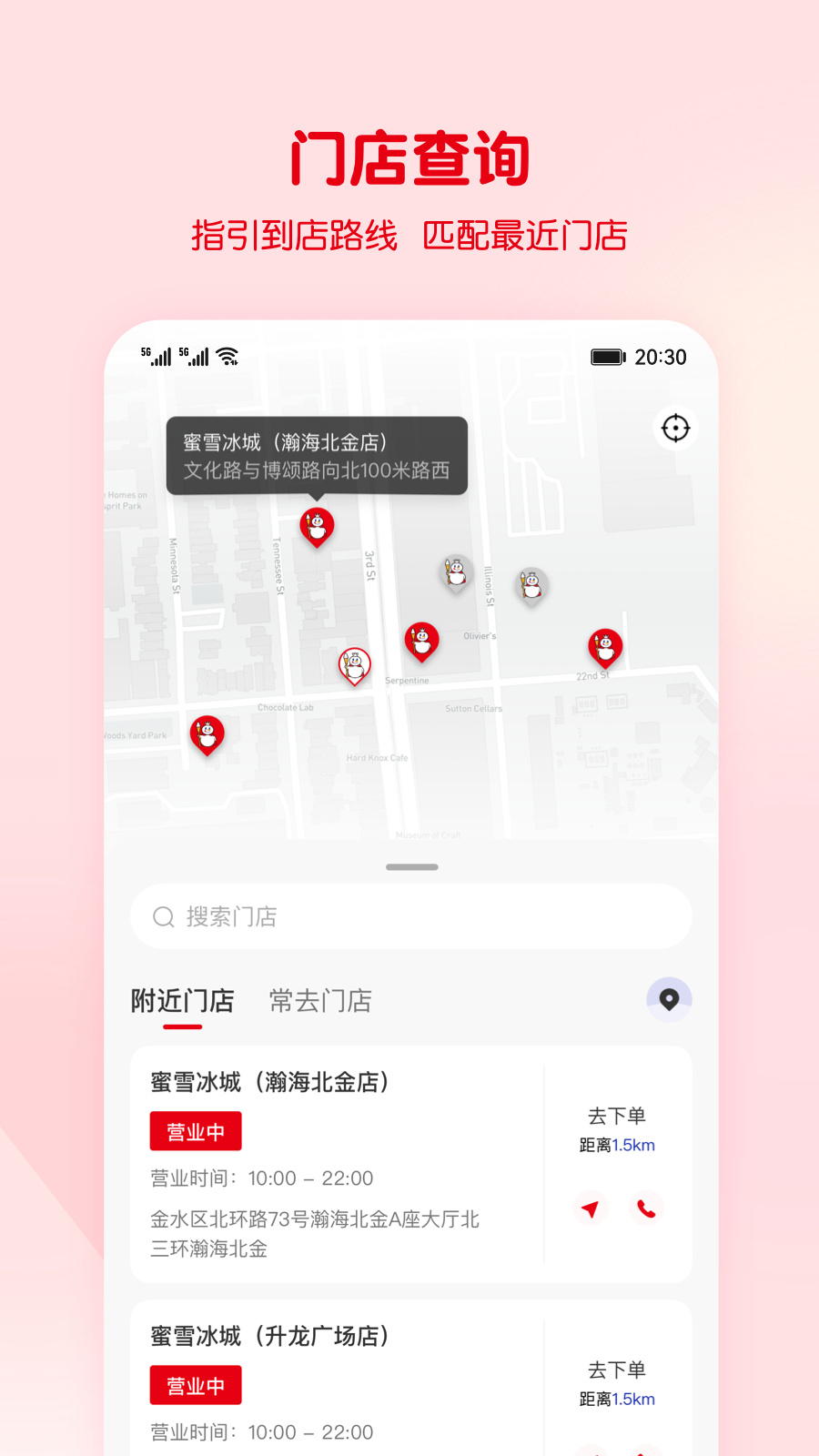This screenshot has height=1456, width=819.
Task: Select the snowman pin near 22nd St
Action: (605, 646)
